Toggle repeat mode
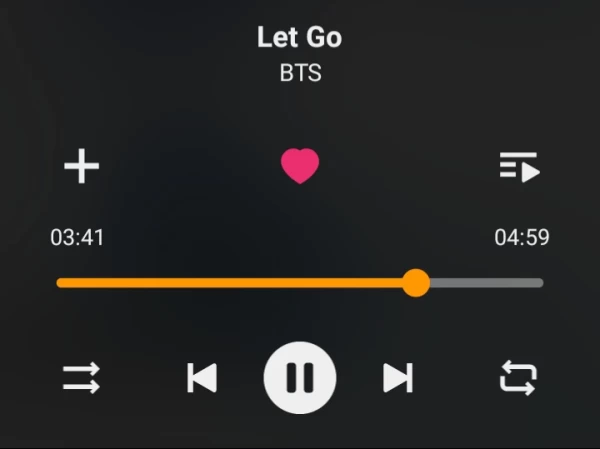Image resolution: width=600 pixels, height=449 pixels. point(518,378)
